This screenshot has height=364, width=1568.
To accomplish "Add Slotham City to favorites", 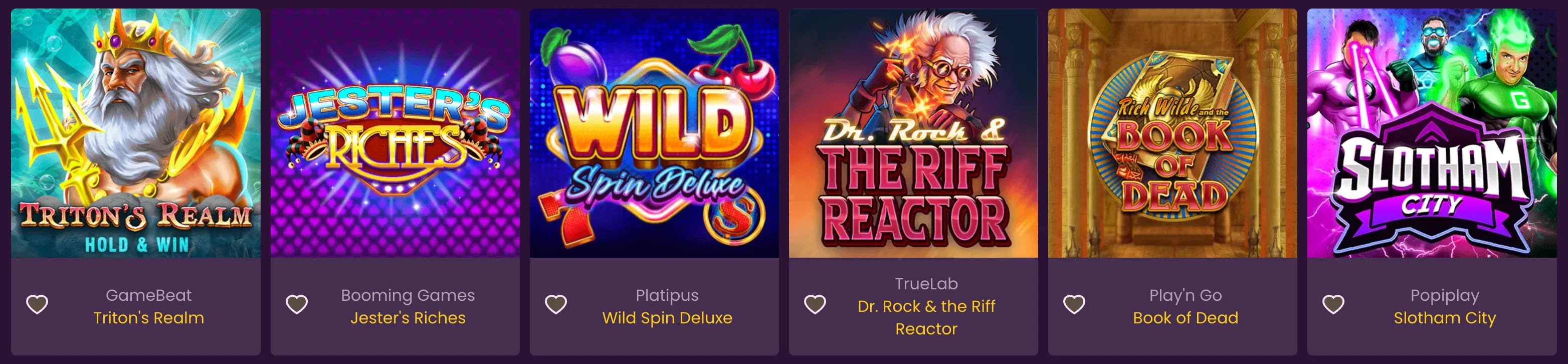I will point(1333,304).
